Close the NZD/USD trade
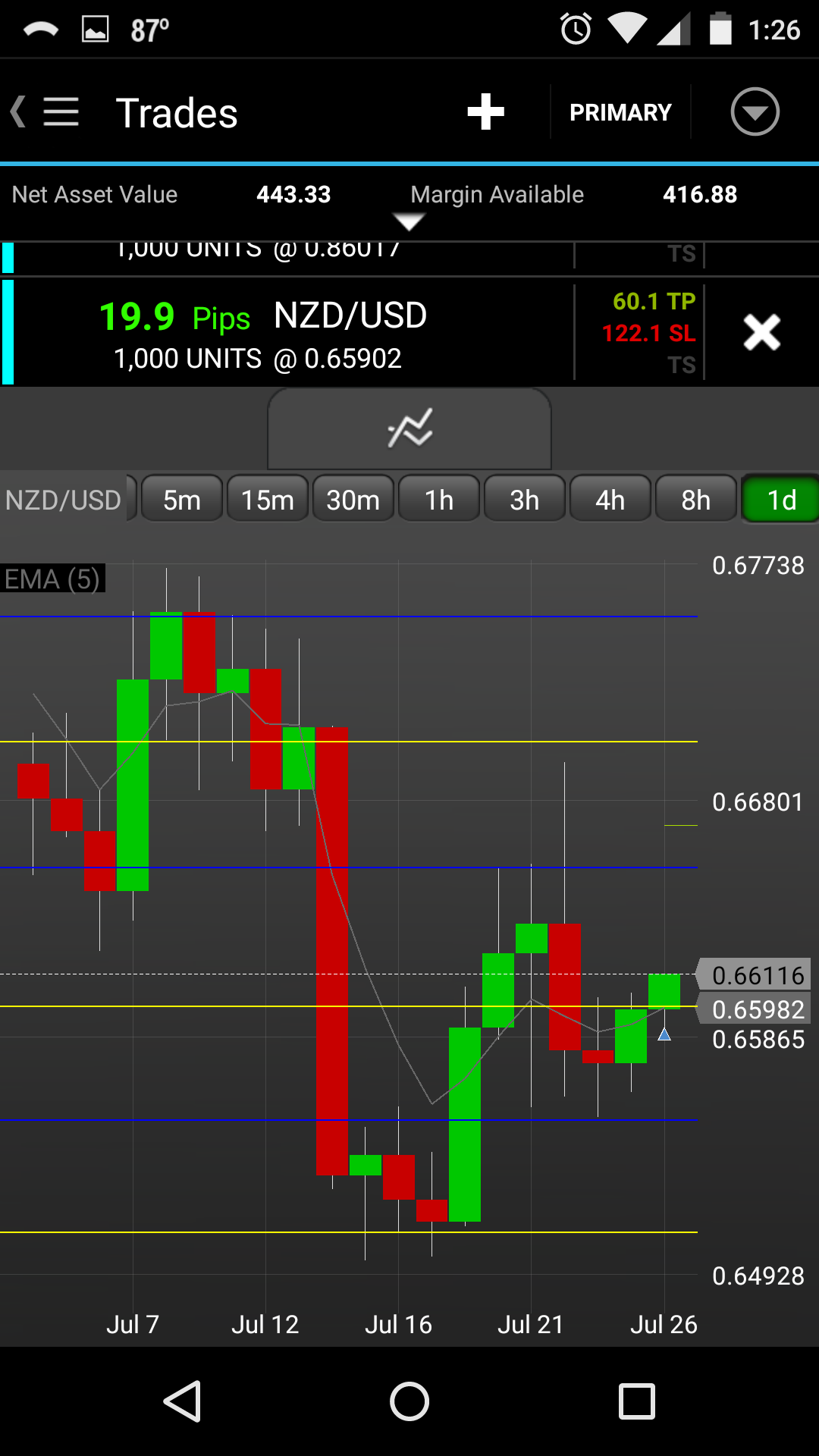The image size is (819, 1456). (761, 332)
